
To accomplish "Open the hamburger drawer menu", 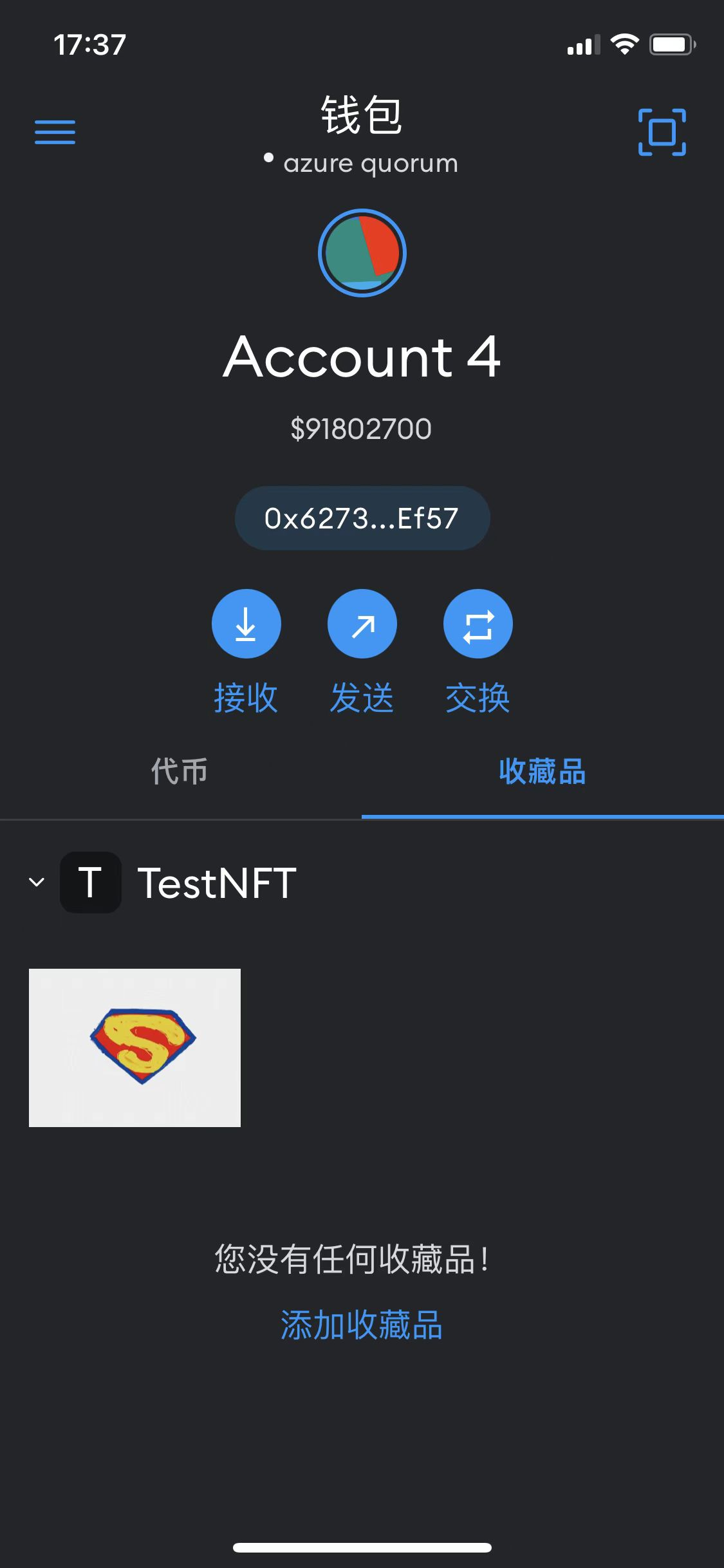I will [x=55, y=132].
